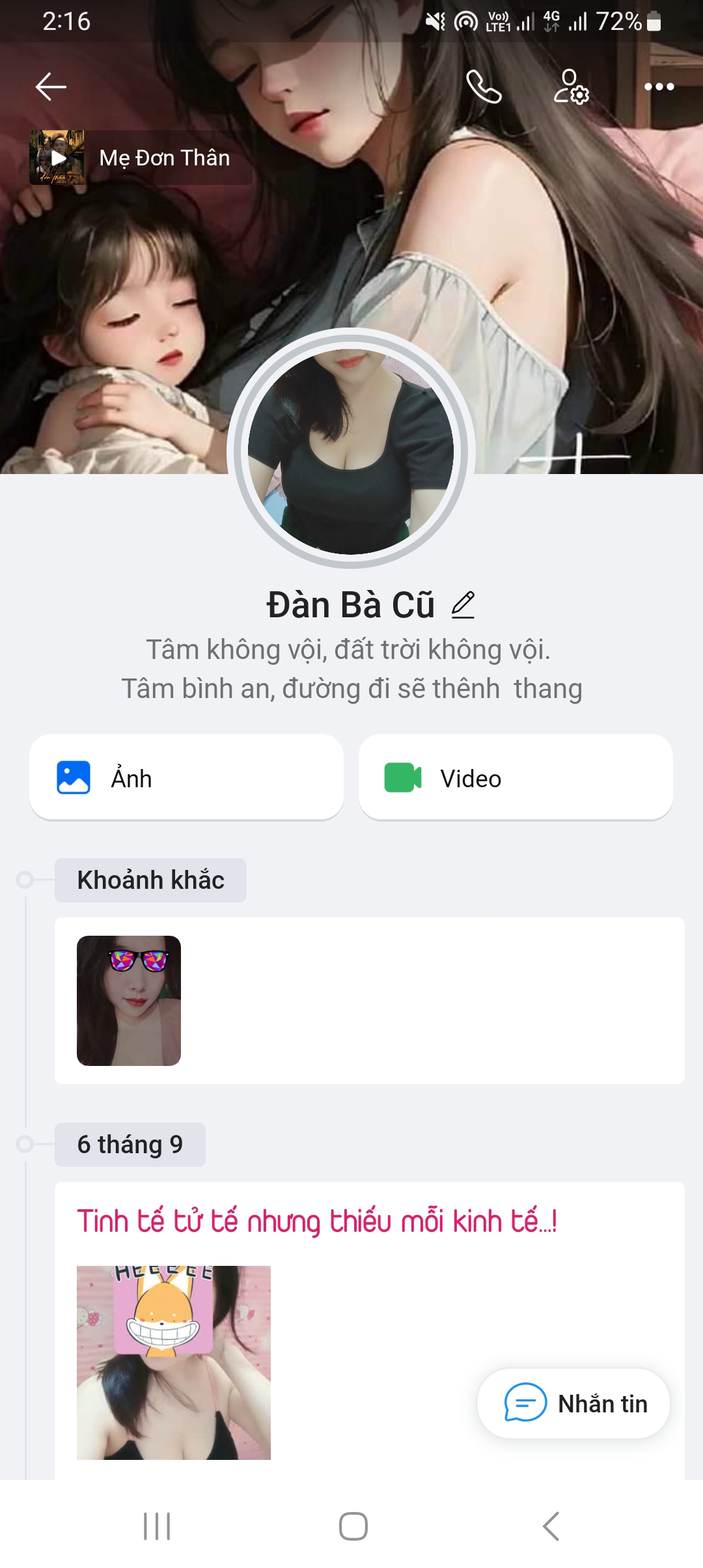The image size is (703, 1568).
Task: Open friend settings icon
Action: tap(571, 87)
